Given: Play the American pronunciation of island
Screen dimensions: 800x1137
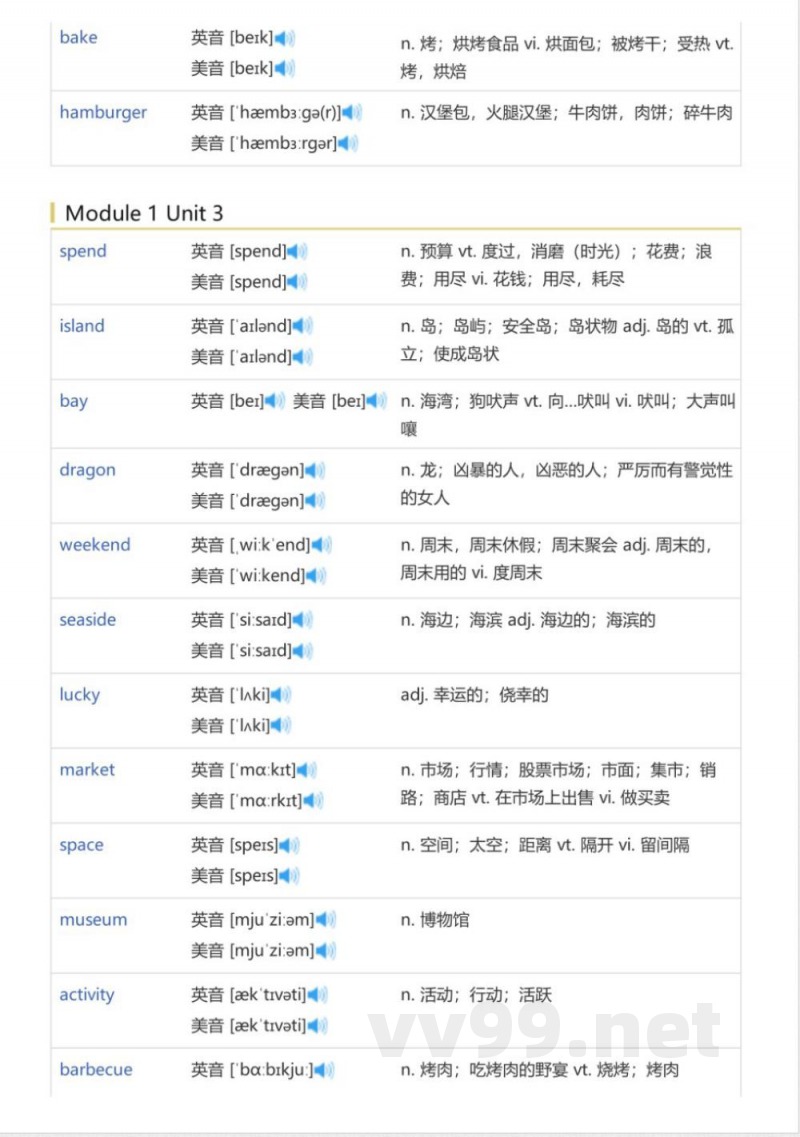Looking at the screenshot, I should (x=302, y=356).
